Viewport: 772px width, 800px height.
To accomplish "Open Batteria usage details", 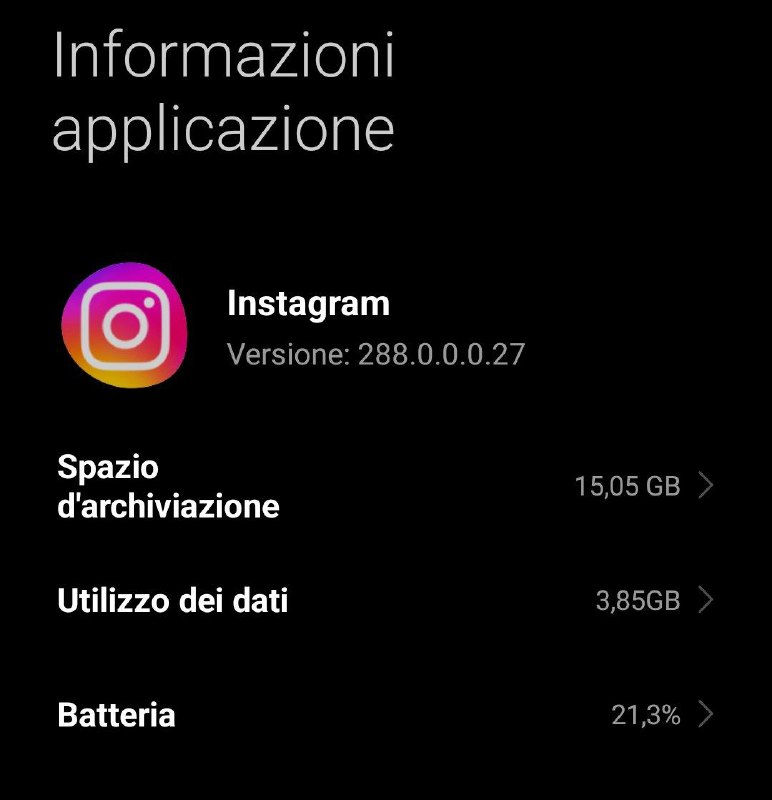I will click(386, 715).
